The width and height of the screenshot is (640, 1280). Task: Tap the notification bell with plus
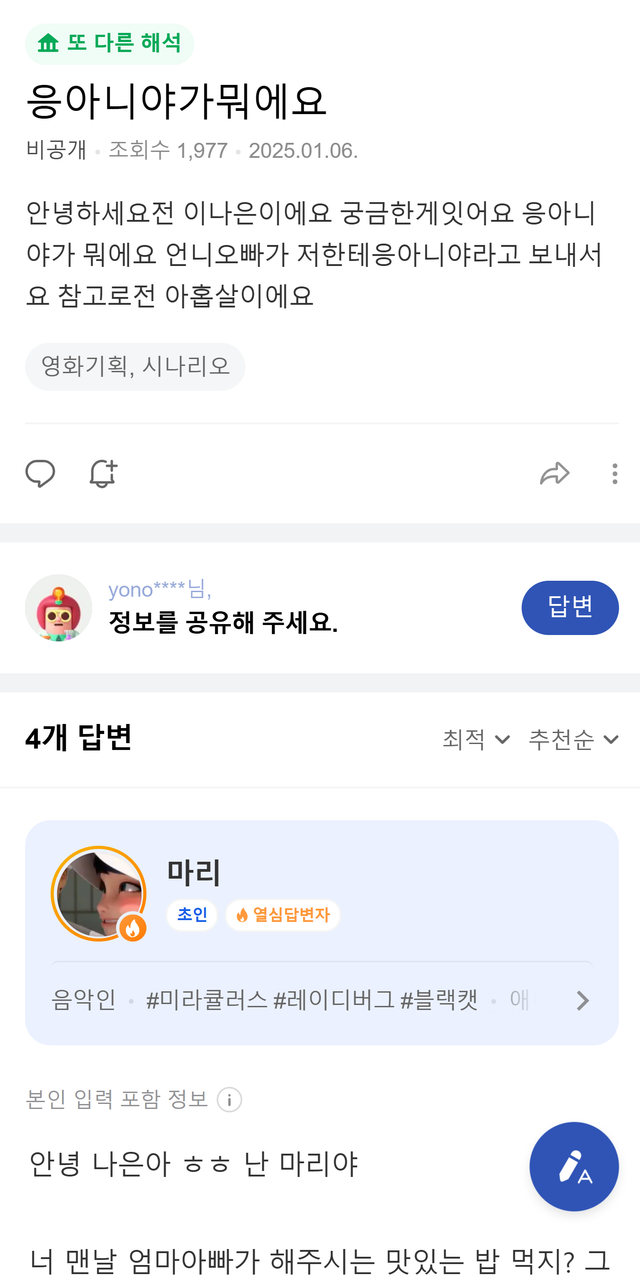click(x=103, y=473)
